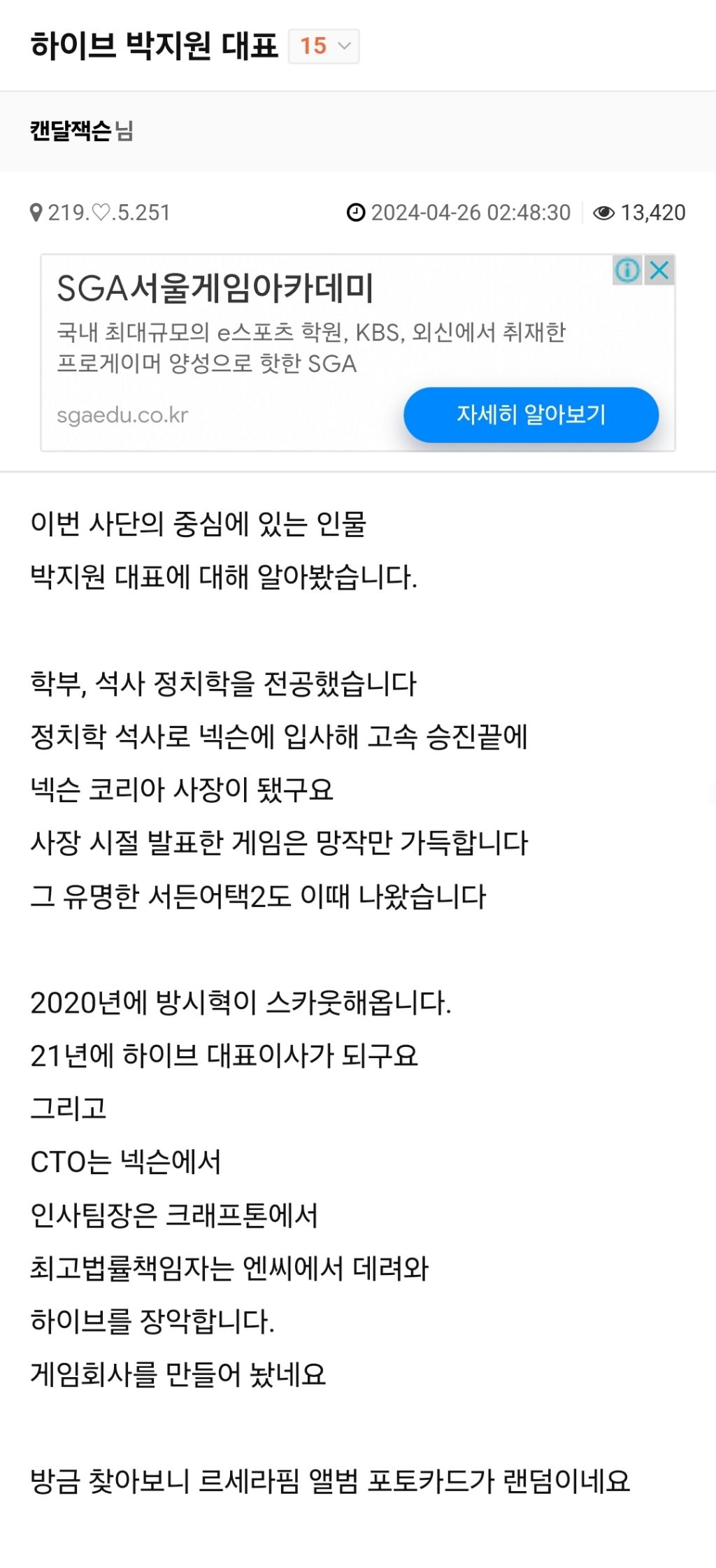Click the location pin icon before the IP address
The height and width of the screenshot is (1568, 716).
[38, 213]
